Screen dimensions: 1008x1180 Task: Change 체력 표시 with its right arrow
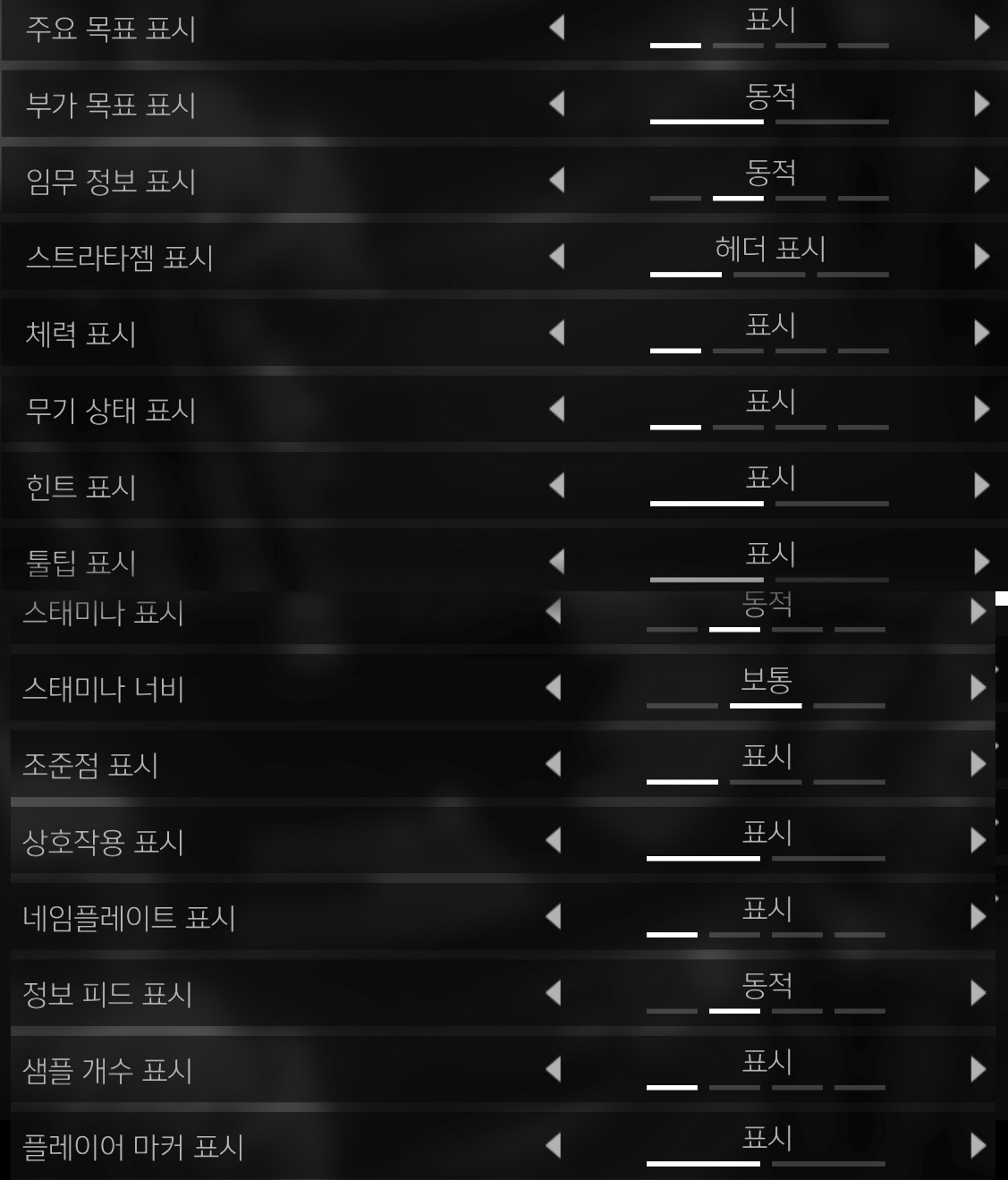coord(981,333)
